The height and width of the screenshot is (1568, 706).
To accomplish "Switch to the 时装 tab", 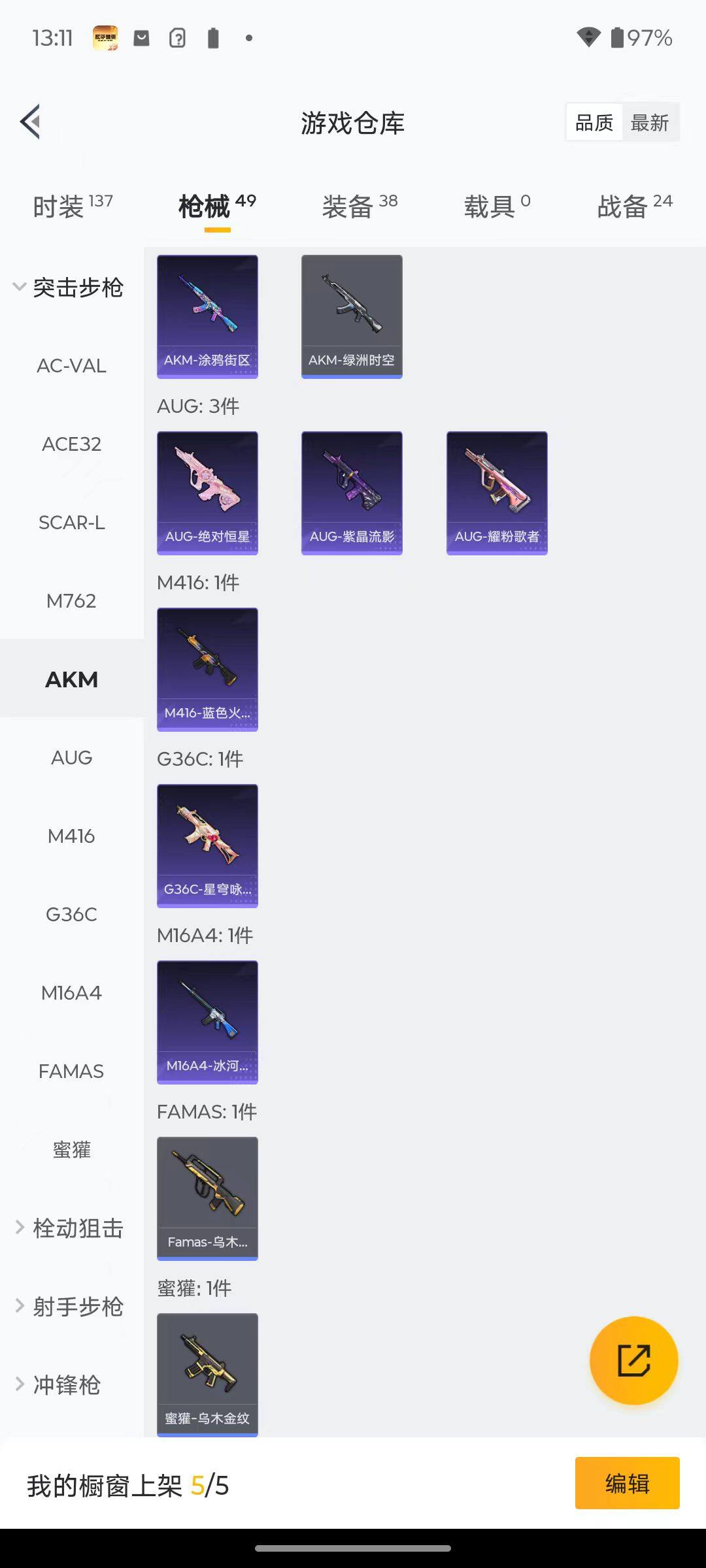I will pos(72,207).
